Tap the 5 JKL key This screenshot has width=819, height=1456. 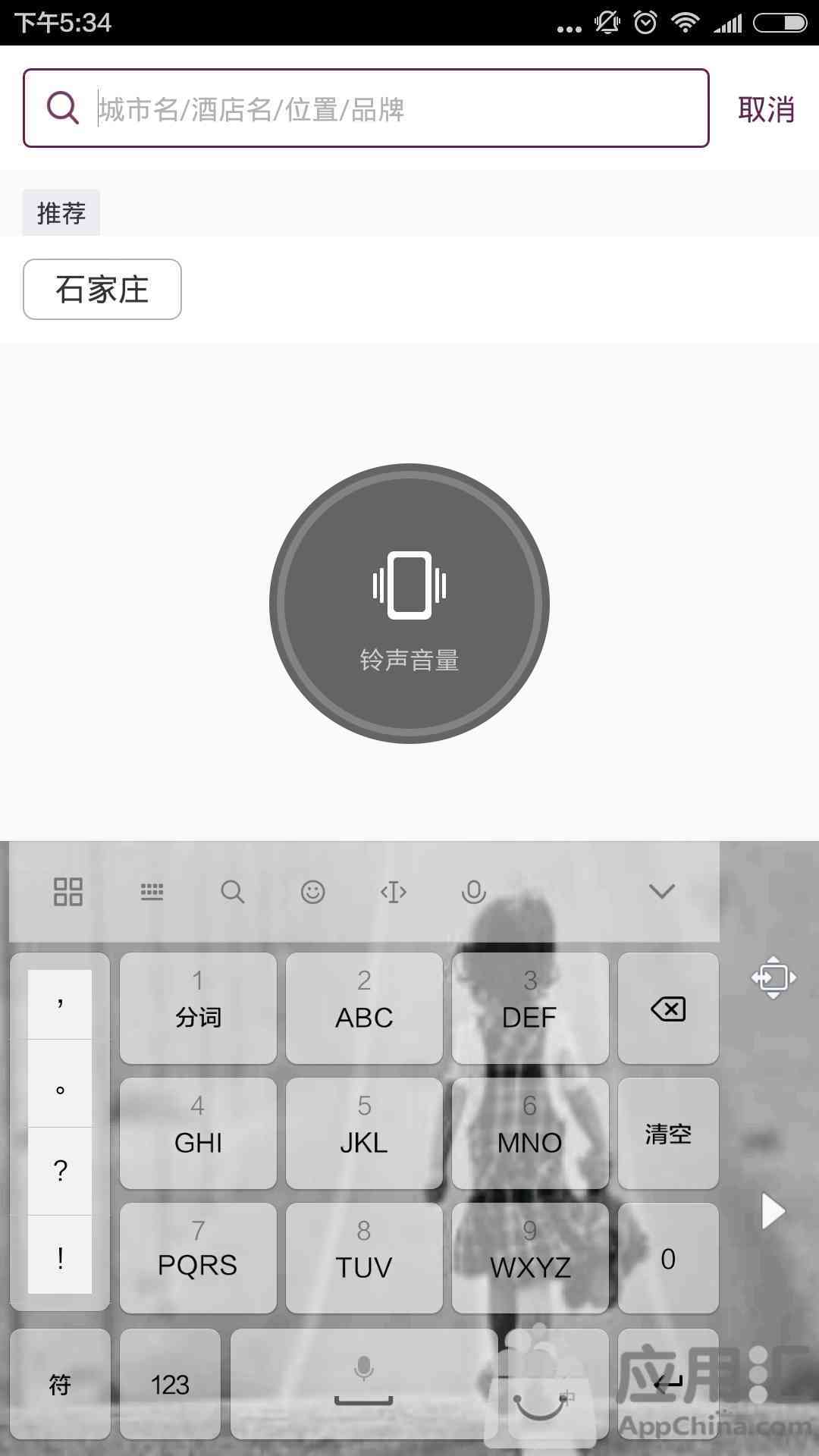click(364, 1134)
